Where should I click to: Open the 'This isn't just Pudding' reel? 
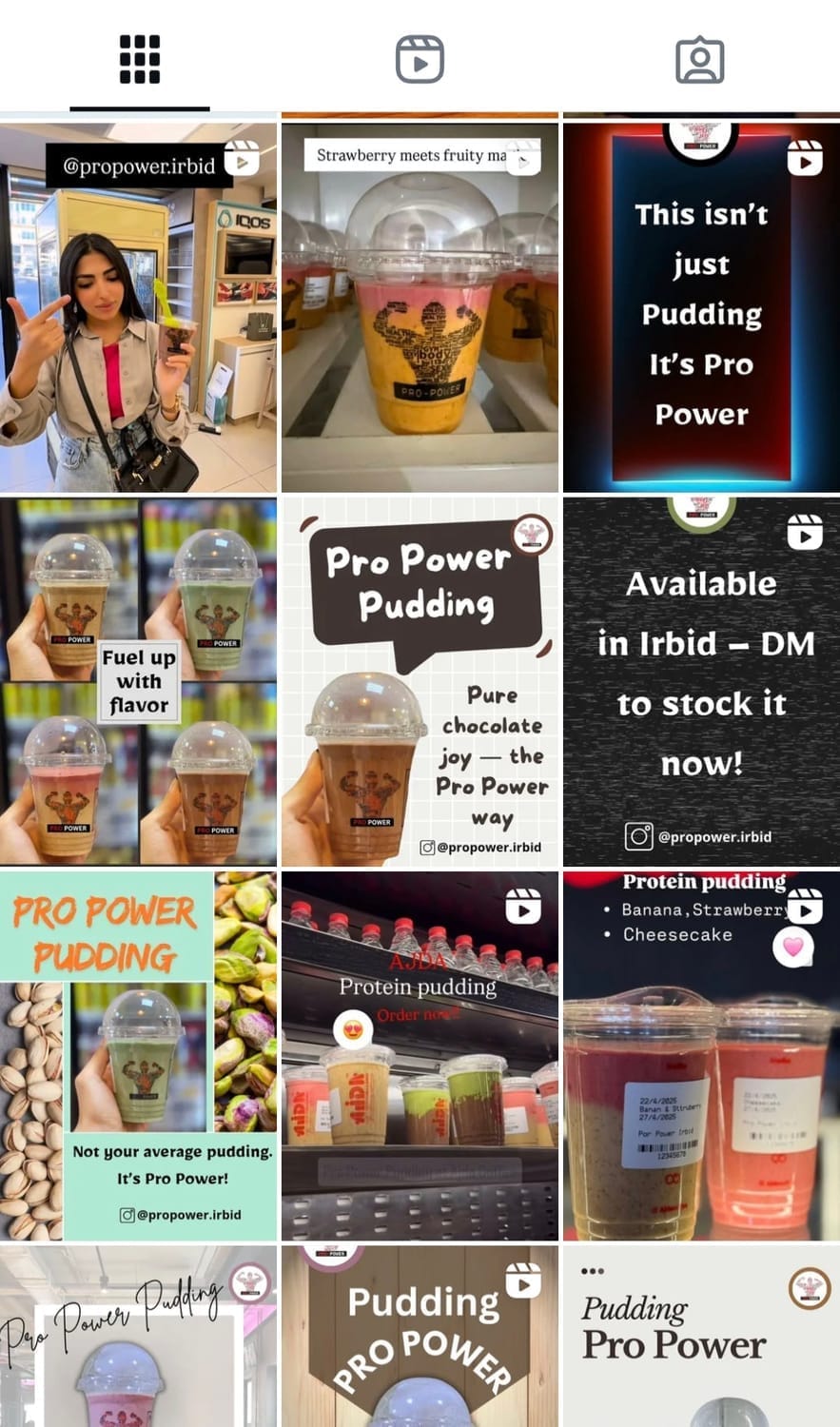[701, 307]
